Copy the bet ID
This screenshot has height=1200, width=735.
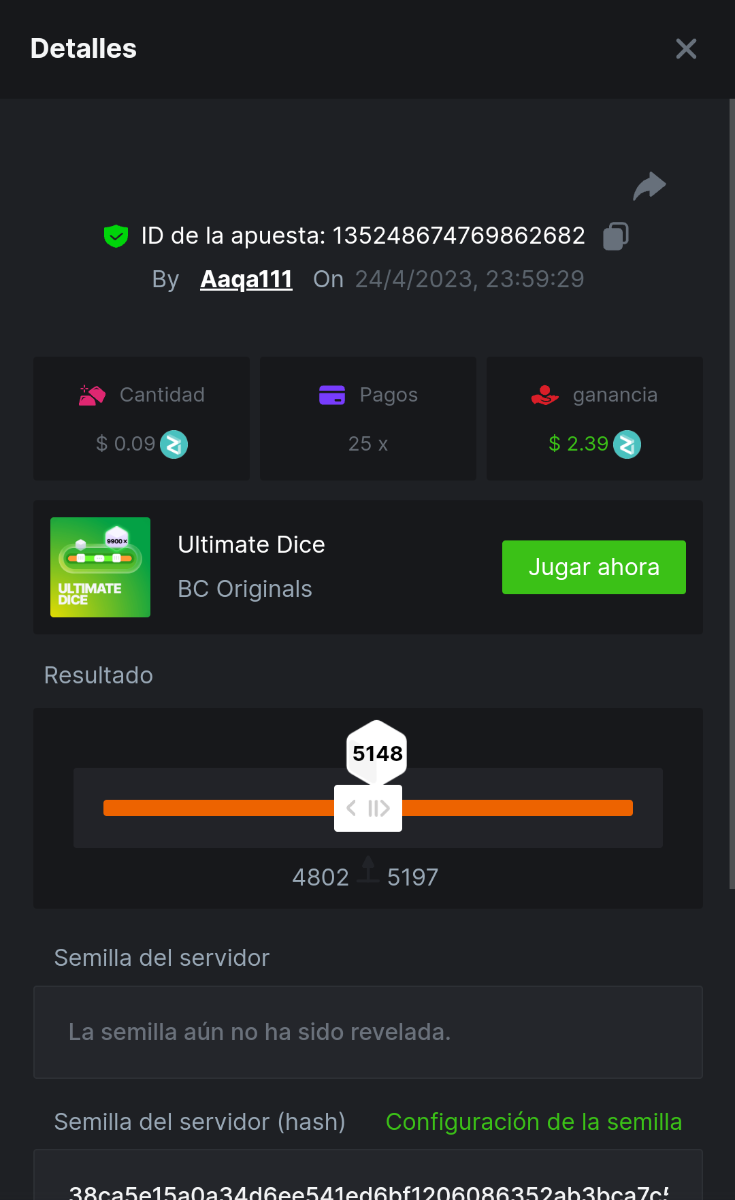coord(615,236)
